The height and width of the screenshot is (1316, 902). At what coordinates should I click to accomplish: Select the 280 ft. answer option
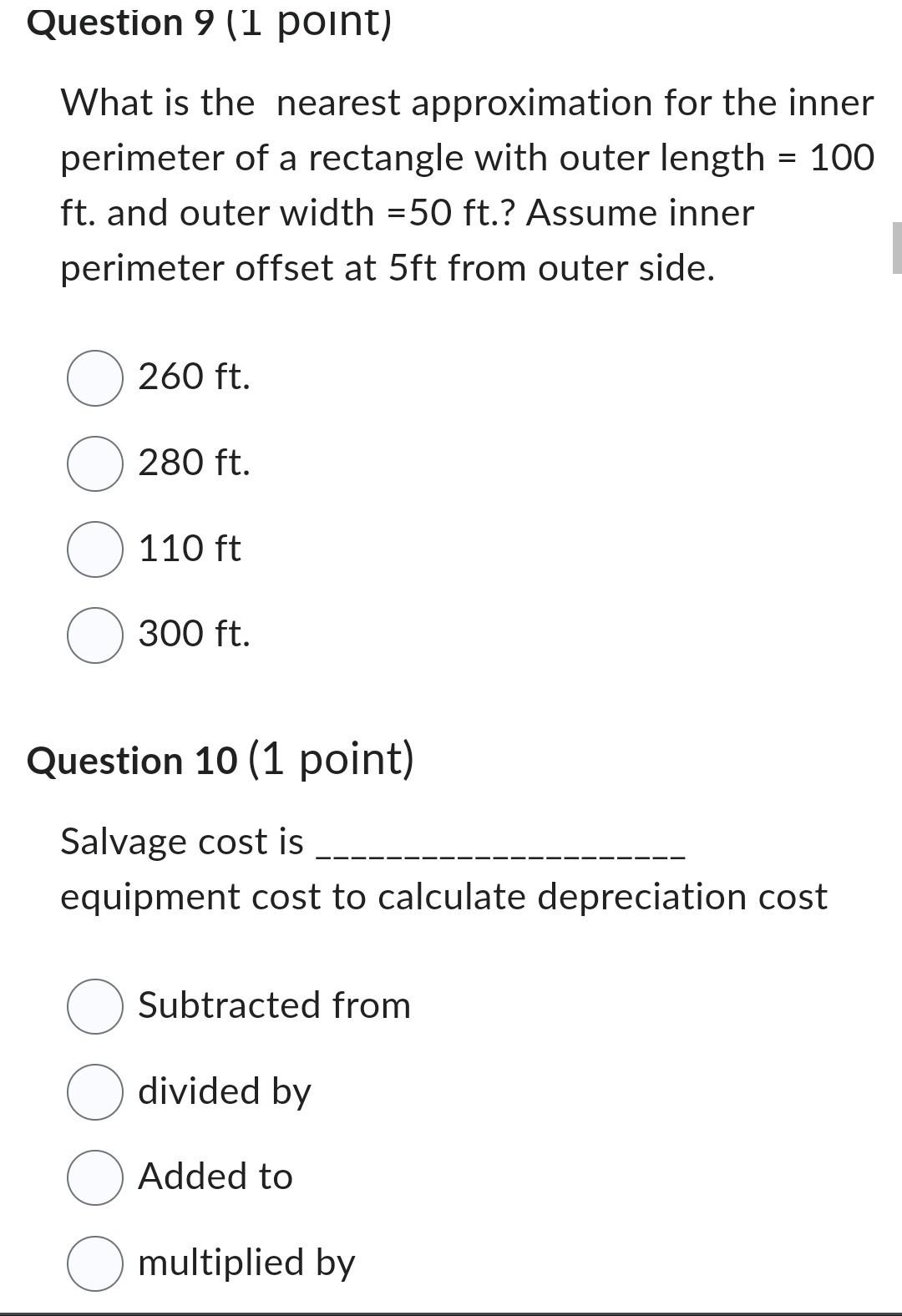click(94, 464)
